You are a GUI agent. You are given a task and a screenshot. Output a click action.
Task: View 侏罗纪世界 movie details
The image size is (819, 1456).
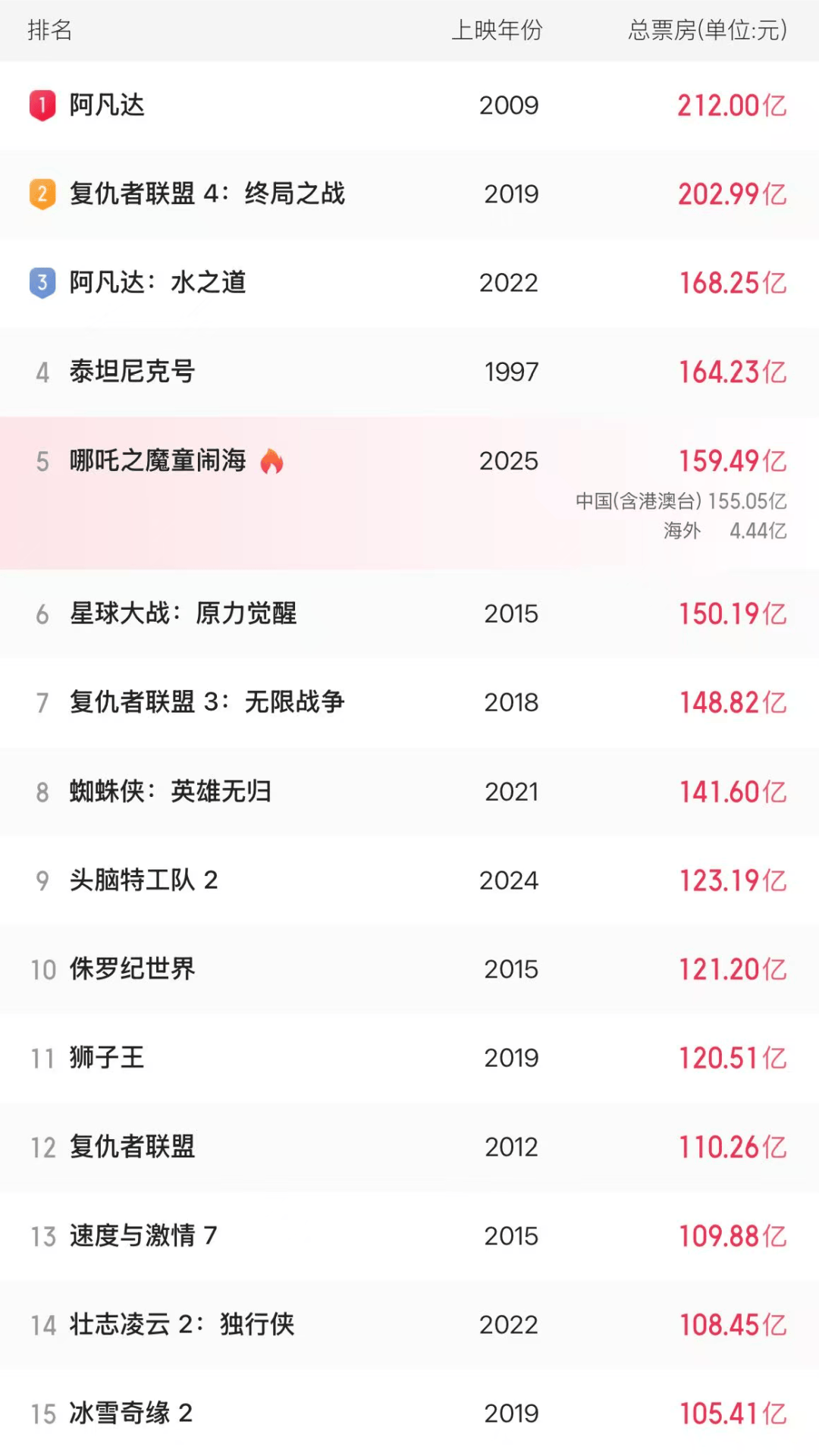tap(133, 969)
